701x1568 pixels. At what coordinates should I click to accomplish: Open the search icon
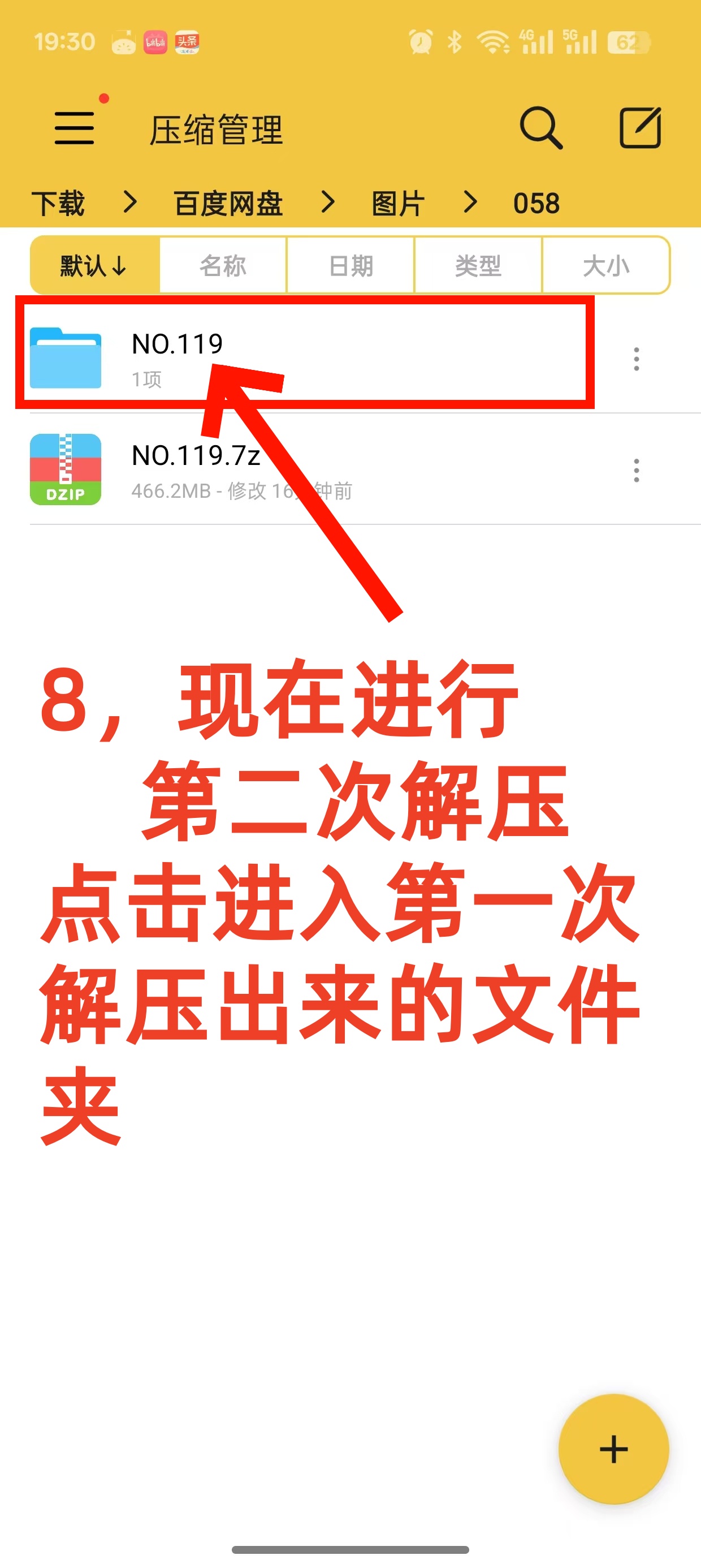540,128
